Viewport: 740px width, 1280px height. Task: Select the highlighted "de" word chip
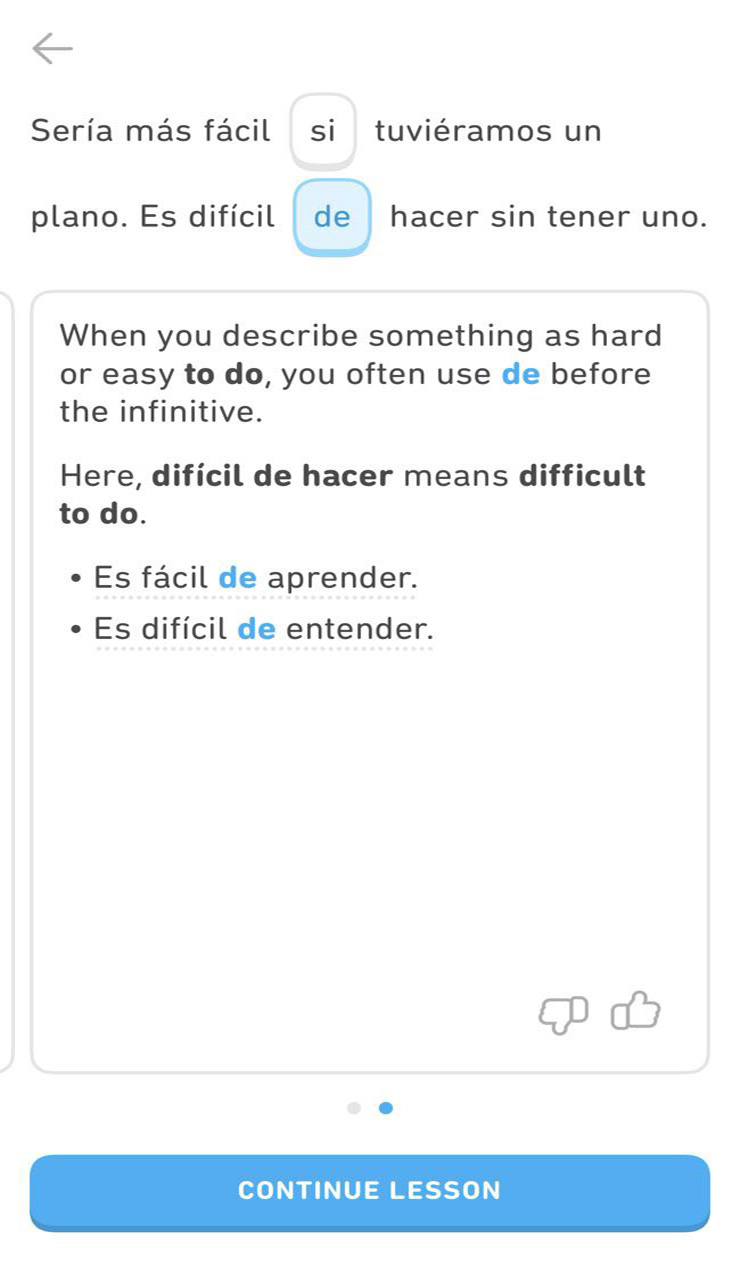tap(332, 217)
